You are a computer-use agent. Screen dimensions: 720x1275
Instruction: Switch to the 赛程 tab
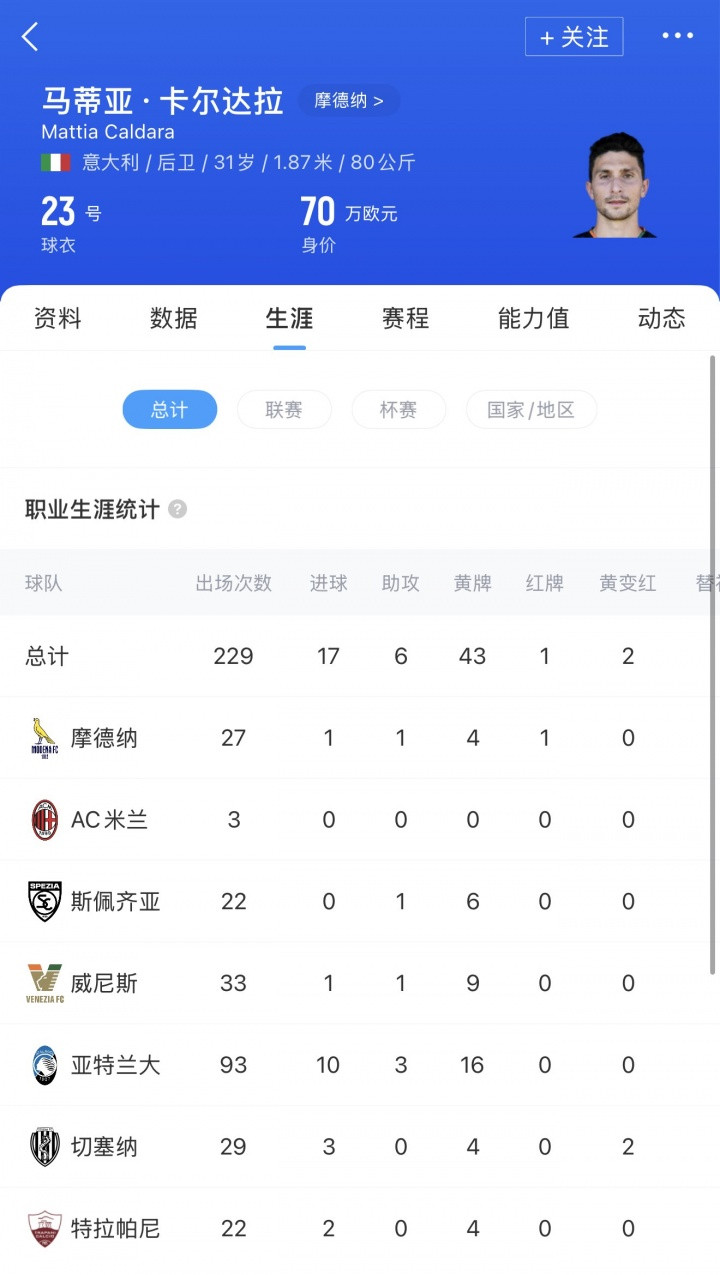point(405,318)
